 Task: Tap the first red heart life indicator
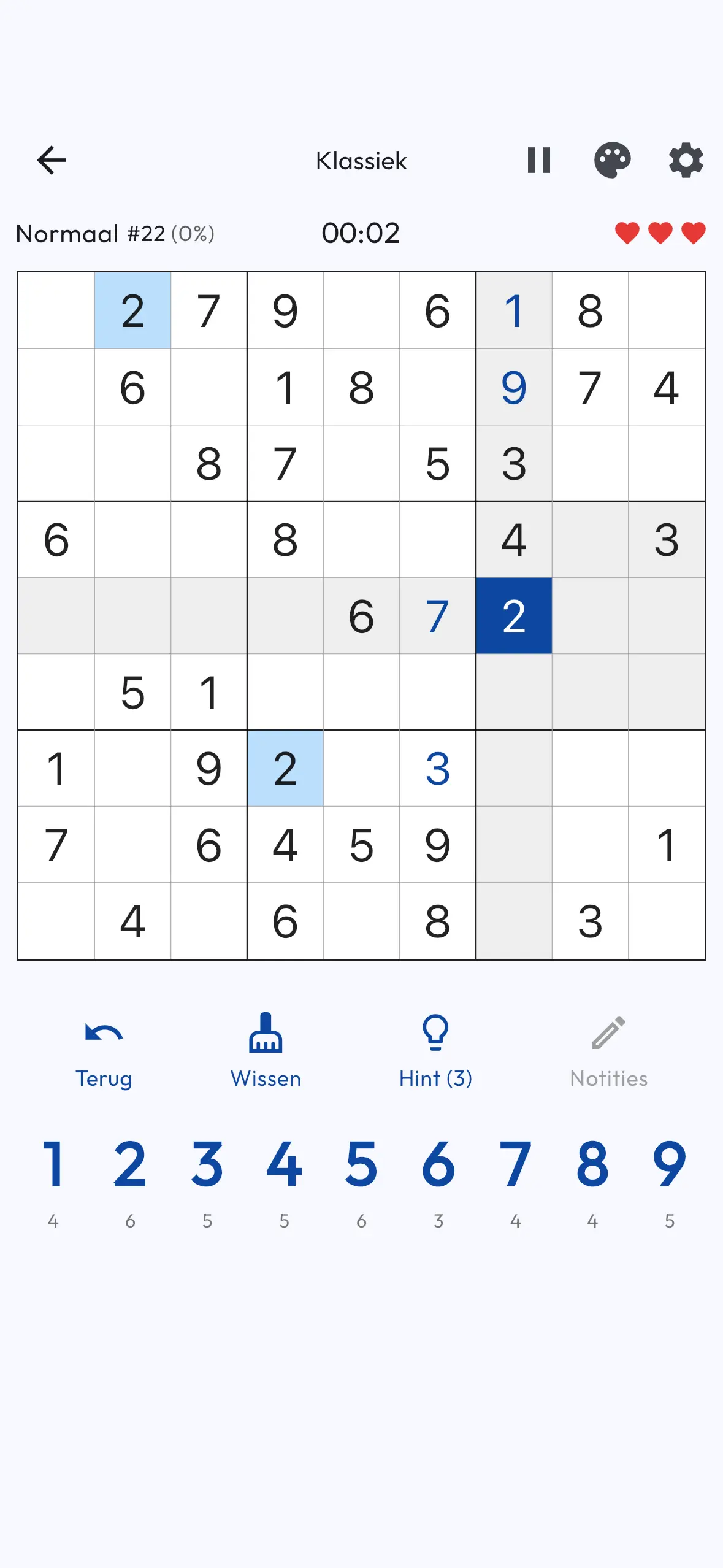(x=627, y=234)
